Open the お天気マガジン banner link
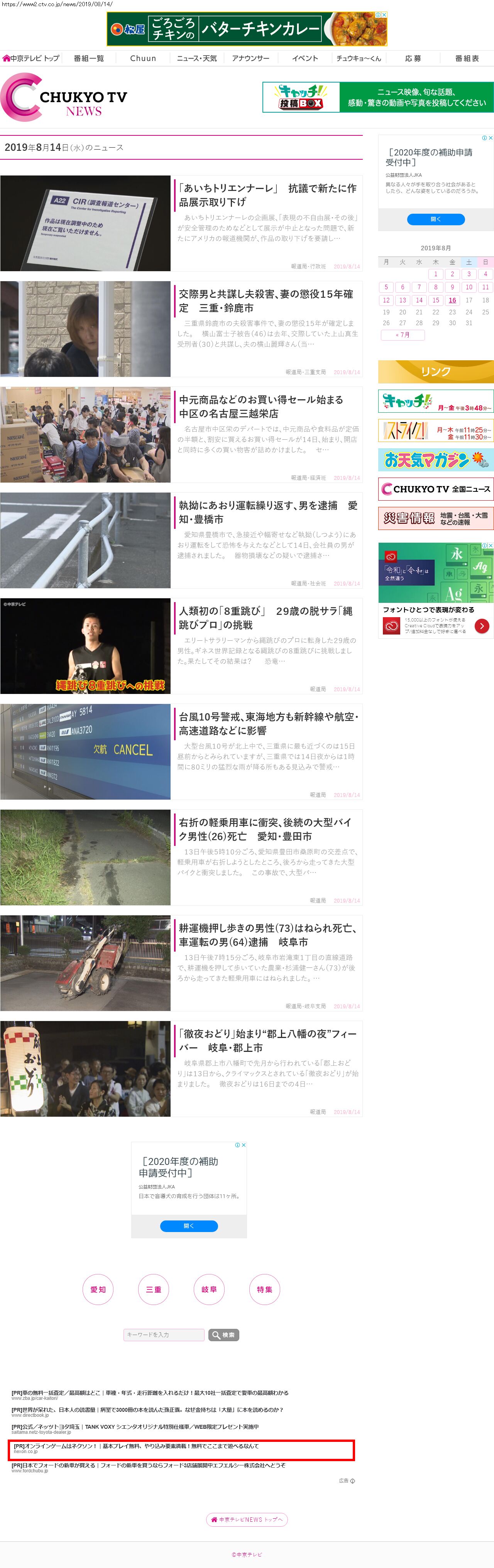 click(x=435, y=460)
